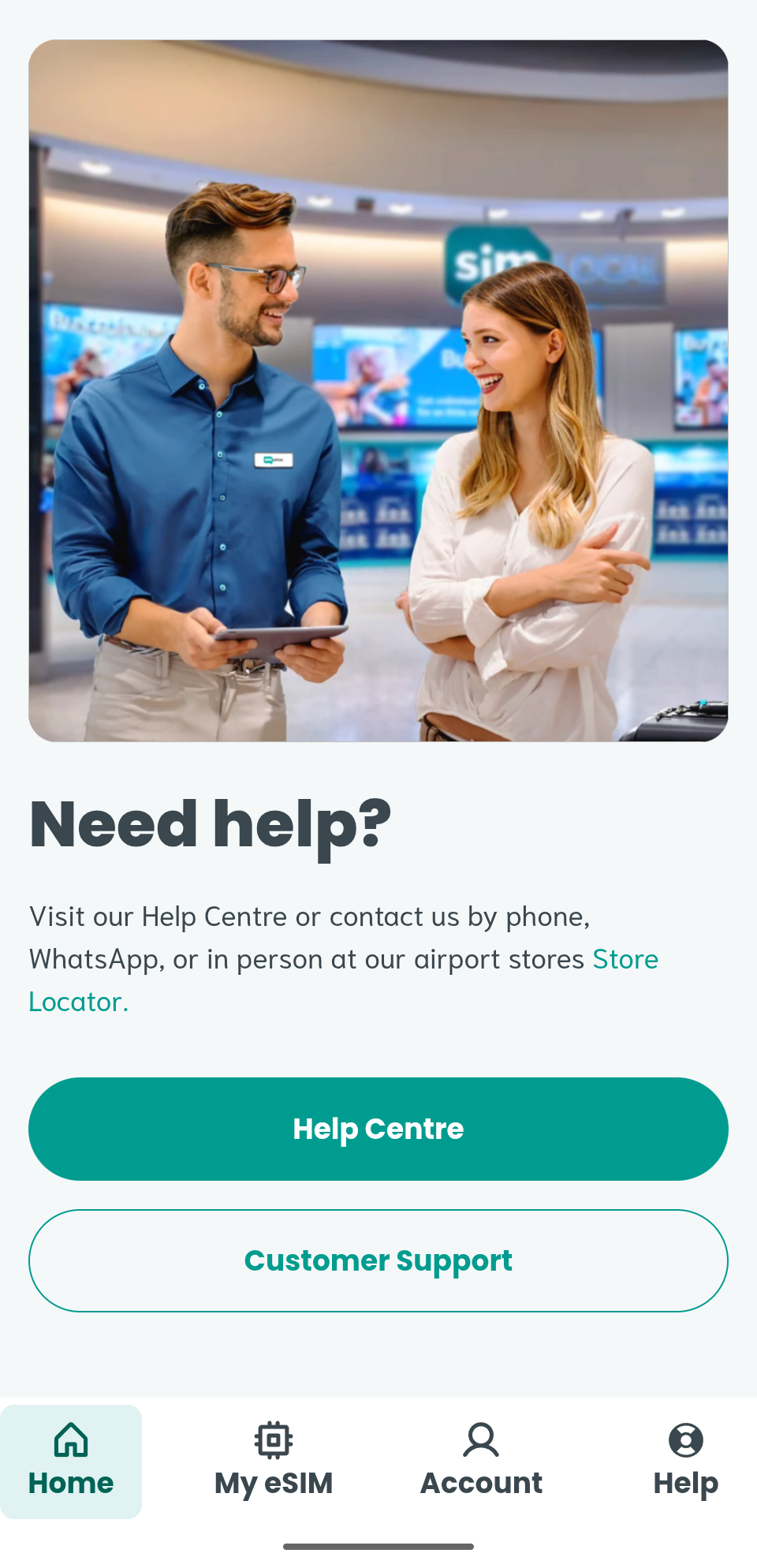Screen dimensions: 757x1568
Task: Tap the highlighted Home navigation icon
Action: pos(71,1439)
